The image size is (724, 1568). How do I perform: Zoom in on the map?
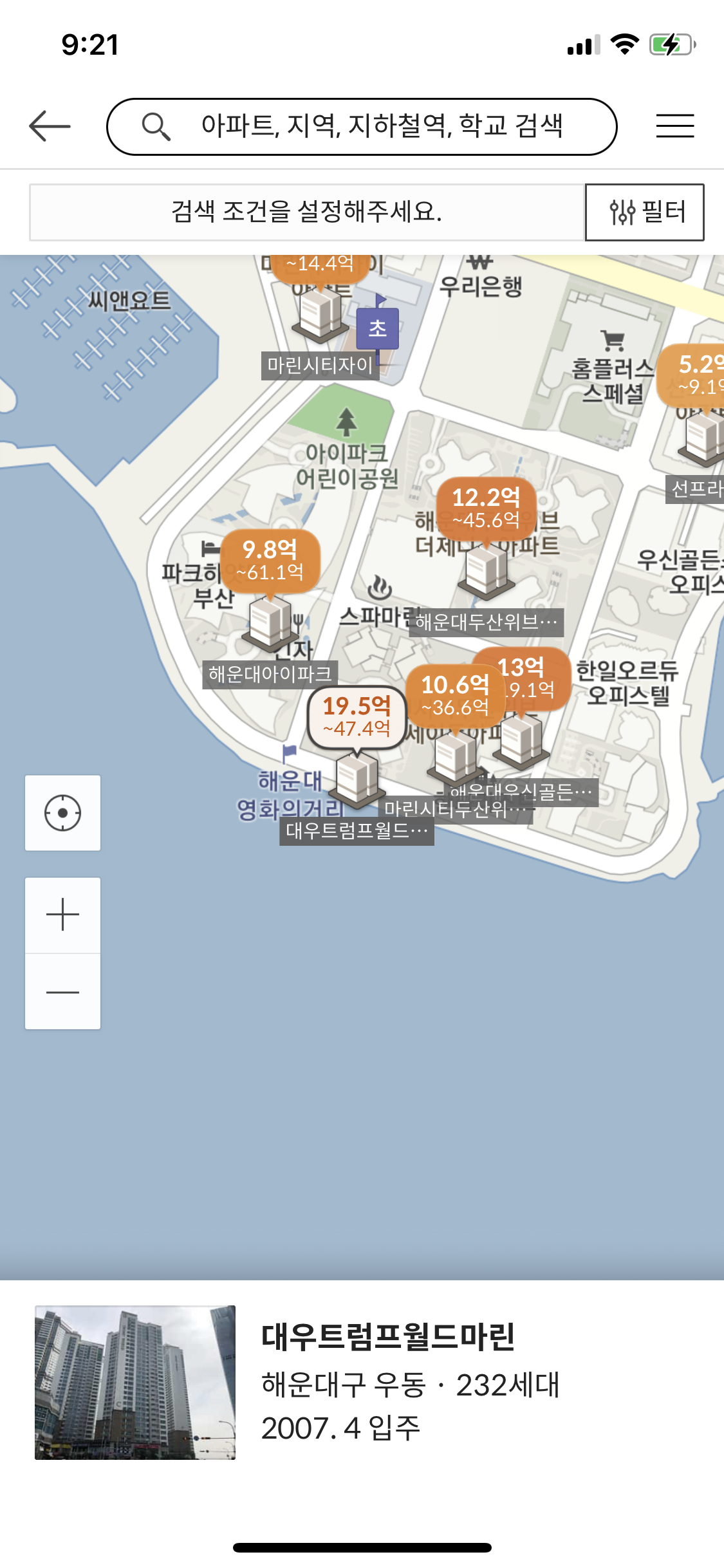coord(62,915)
